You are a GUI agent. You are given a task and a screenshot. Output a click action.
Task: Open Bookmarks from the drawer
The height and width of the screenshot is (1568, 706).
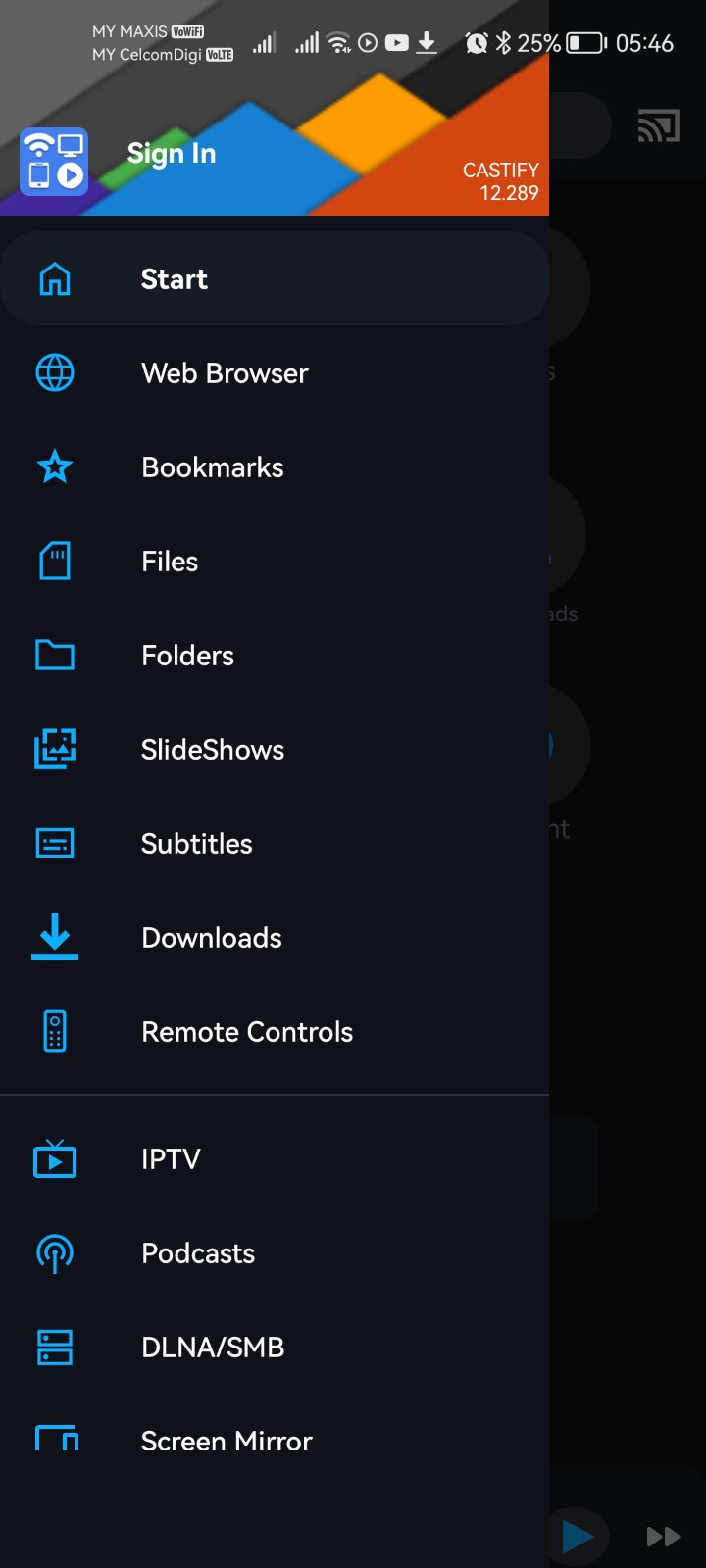coord(213,467)
